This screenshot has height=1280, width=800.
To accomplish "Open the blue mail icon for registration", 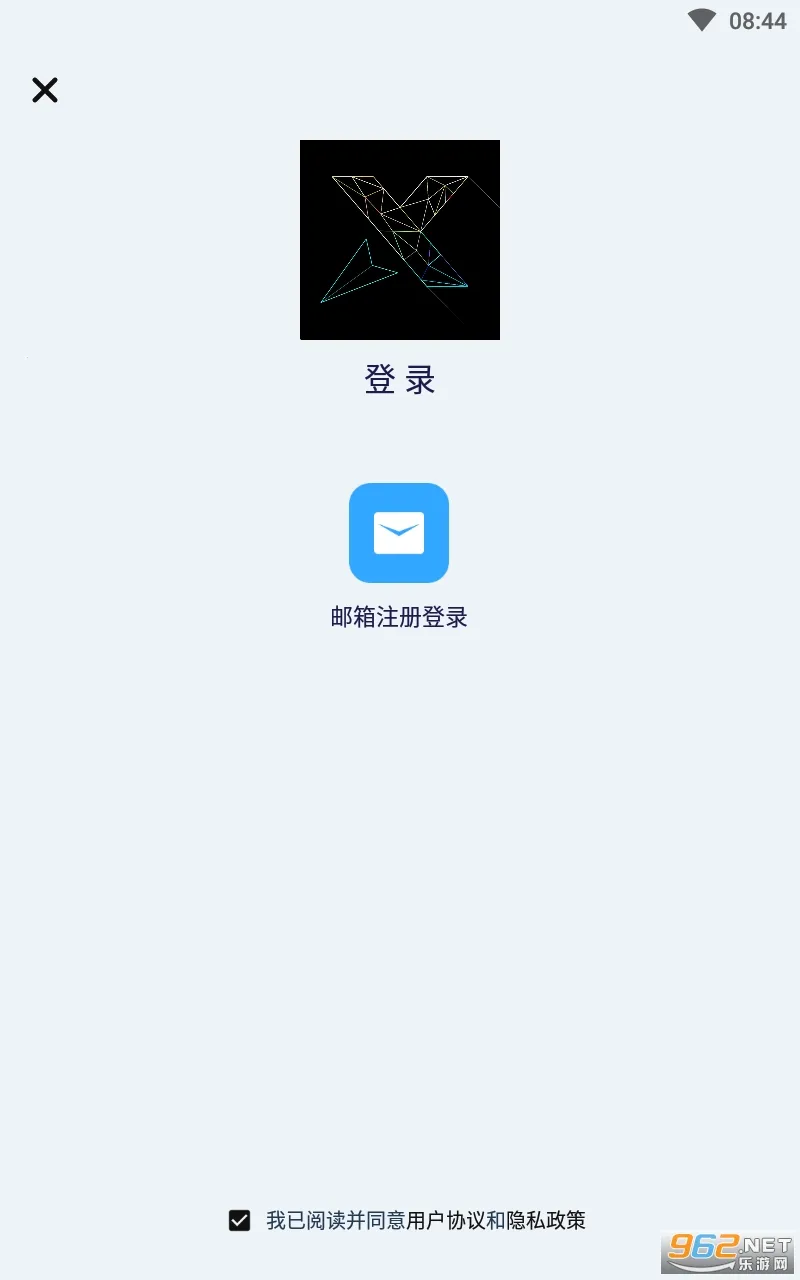I will click(399, 533).
